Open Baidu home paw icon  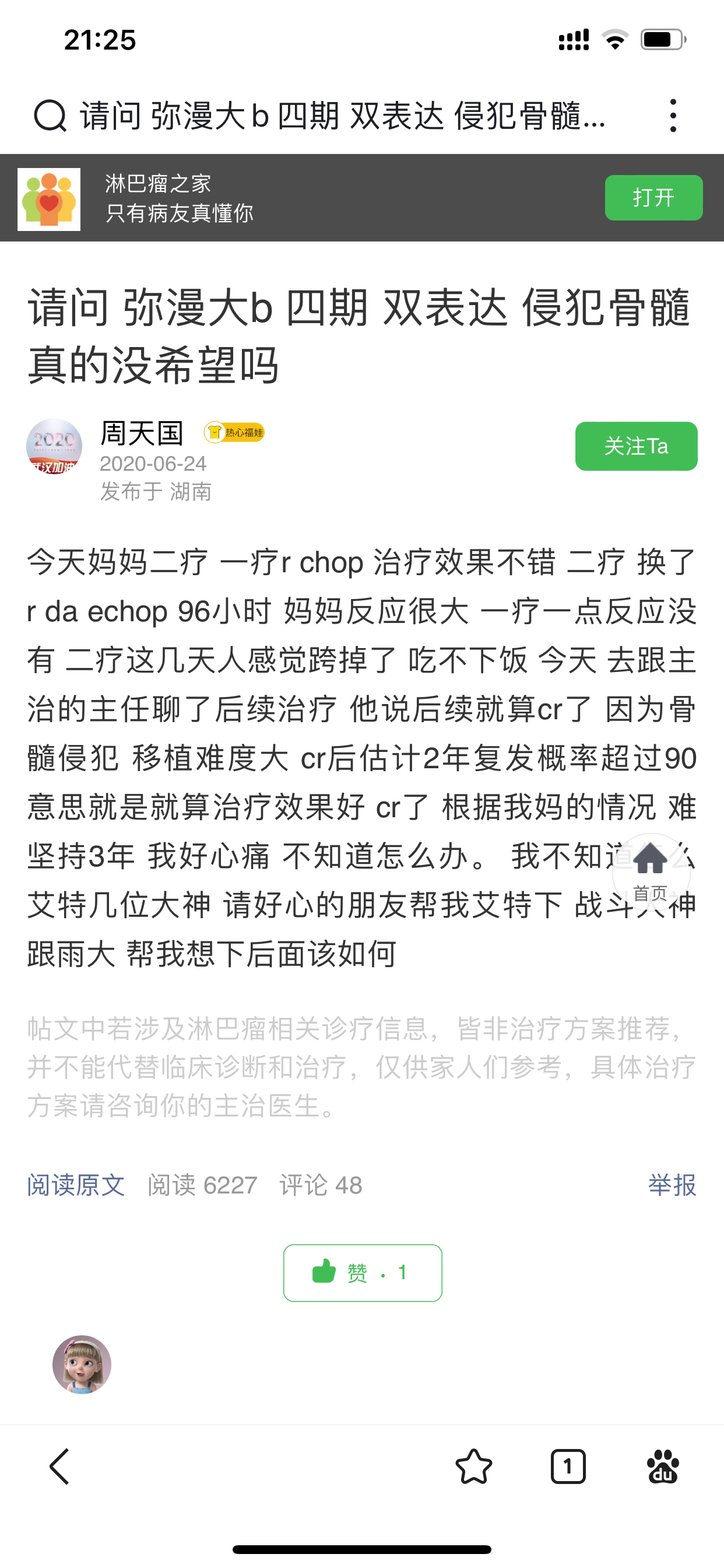(663, 1466)
